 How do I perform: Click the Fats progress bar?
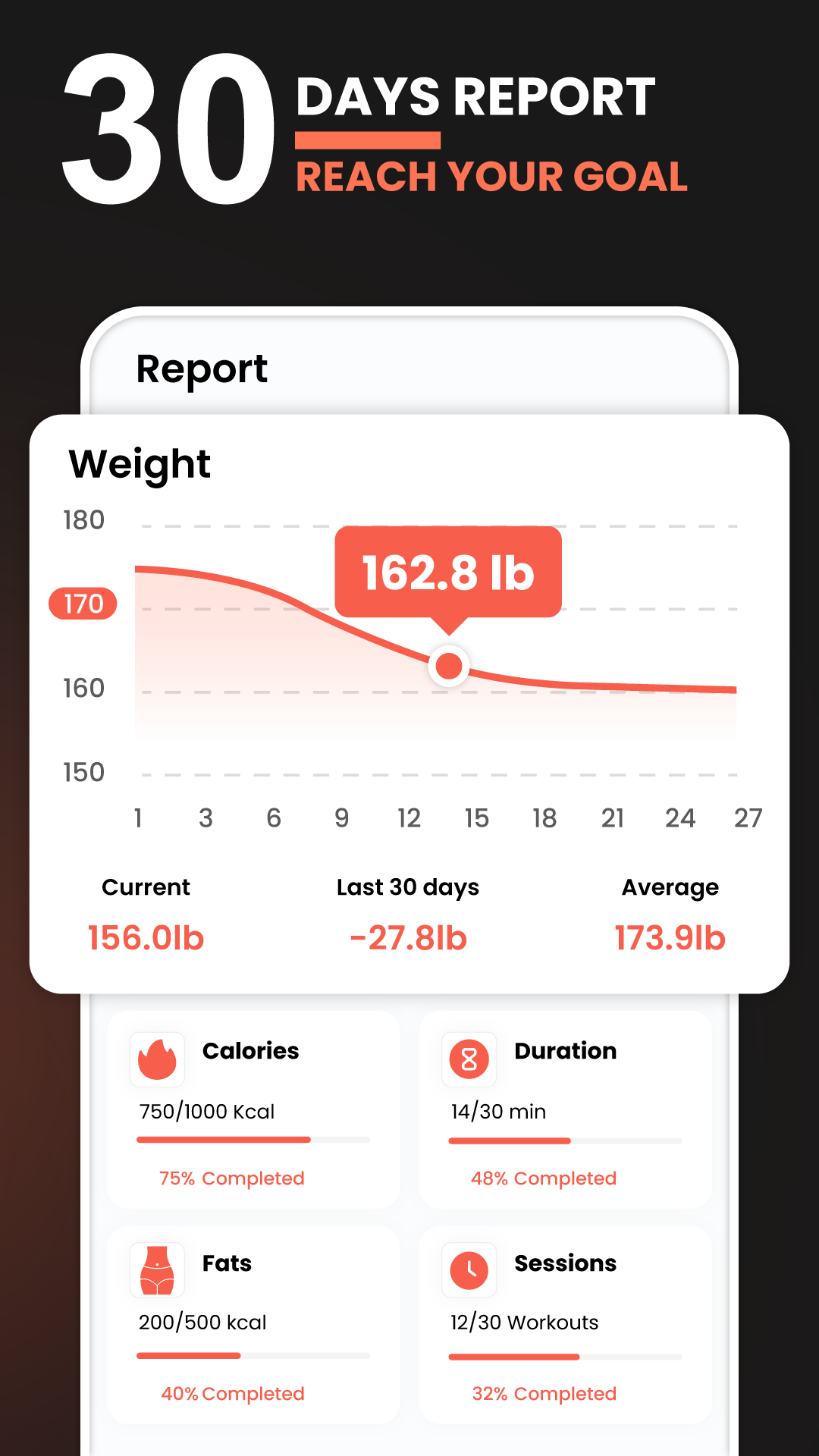(x=253, y=1356)
